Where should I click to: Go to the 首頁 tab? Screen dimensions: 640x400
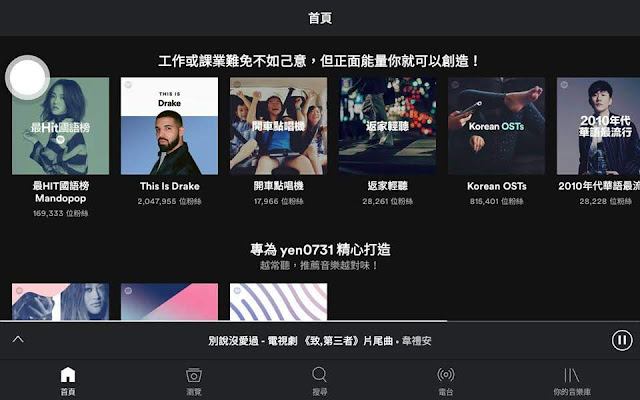[x=68, y=380]
